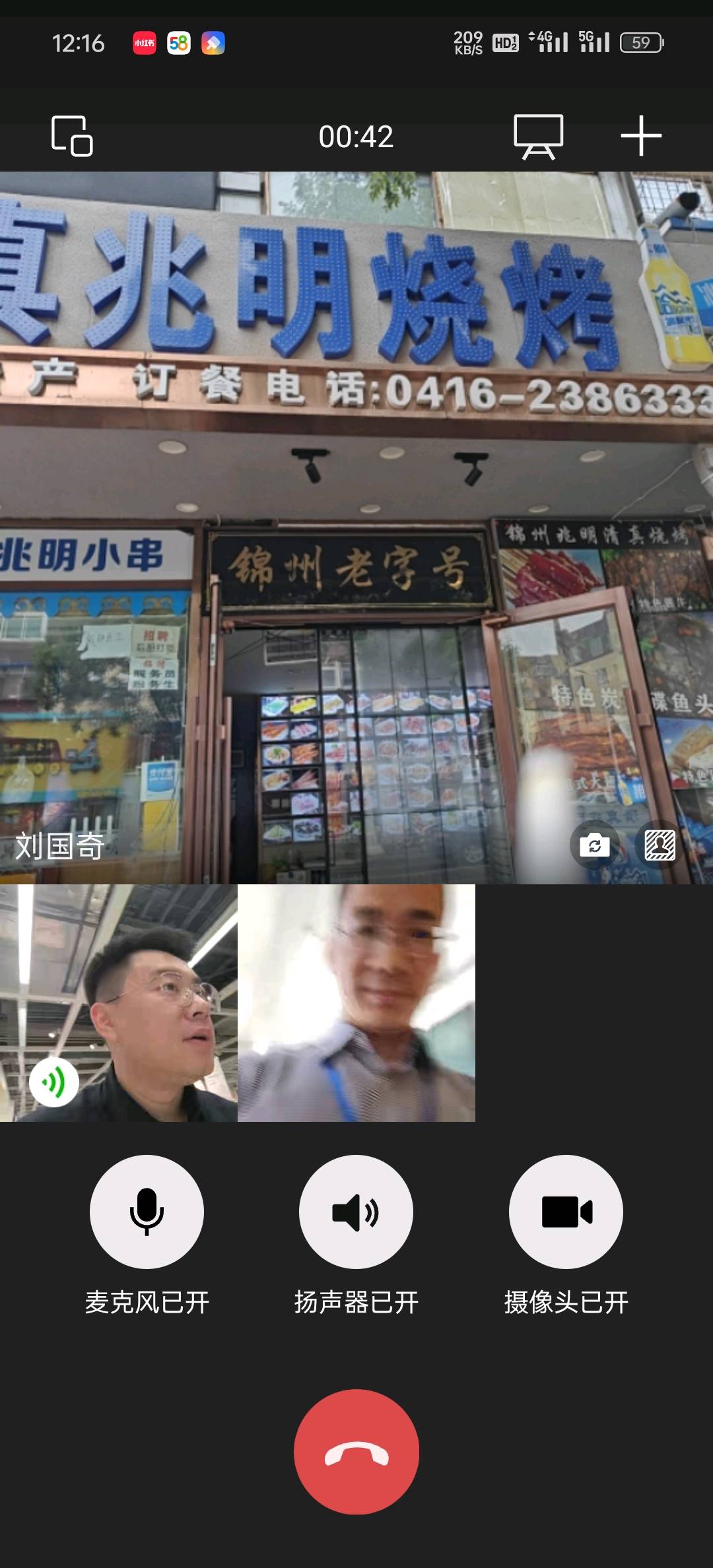Viewport: 713px width, 1568px height.
Task: Disable the camera (摄像头已开)
Action: pyautogui.click(x=566, y=1212)
